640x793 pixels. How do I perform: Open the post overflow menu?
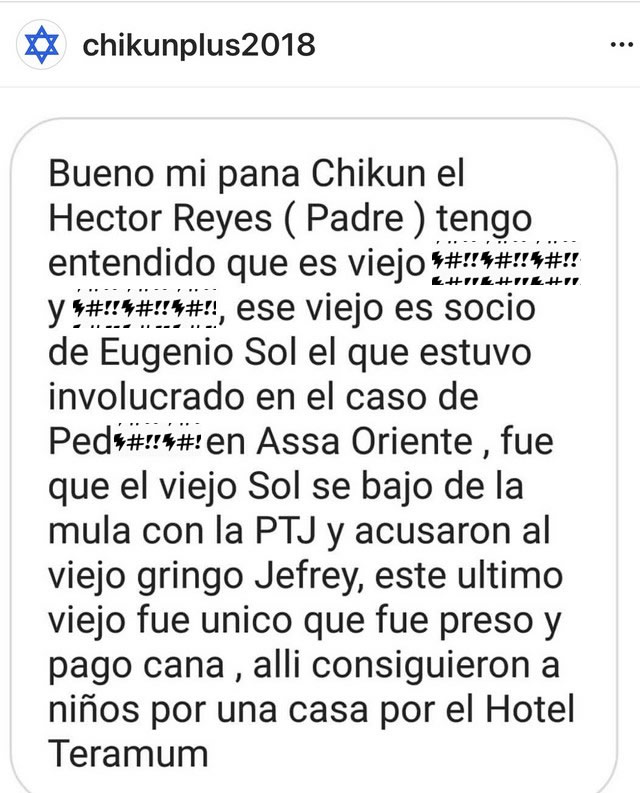[620, 46]
